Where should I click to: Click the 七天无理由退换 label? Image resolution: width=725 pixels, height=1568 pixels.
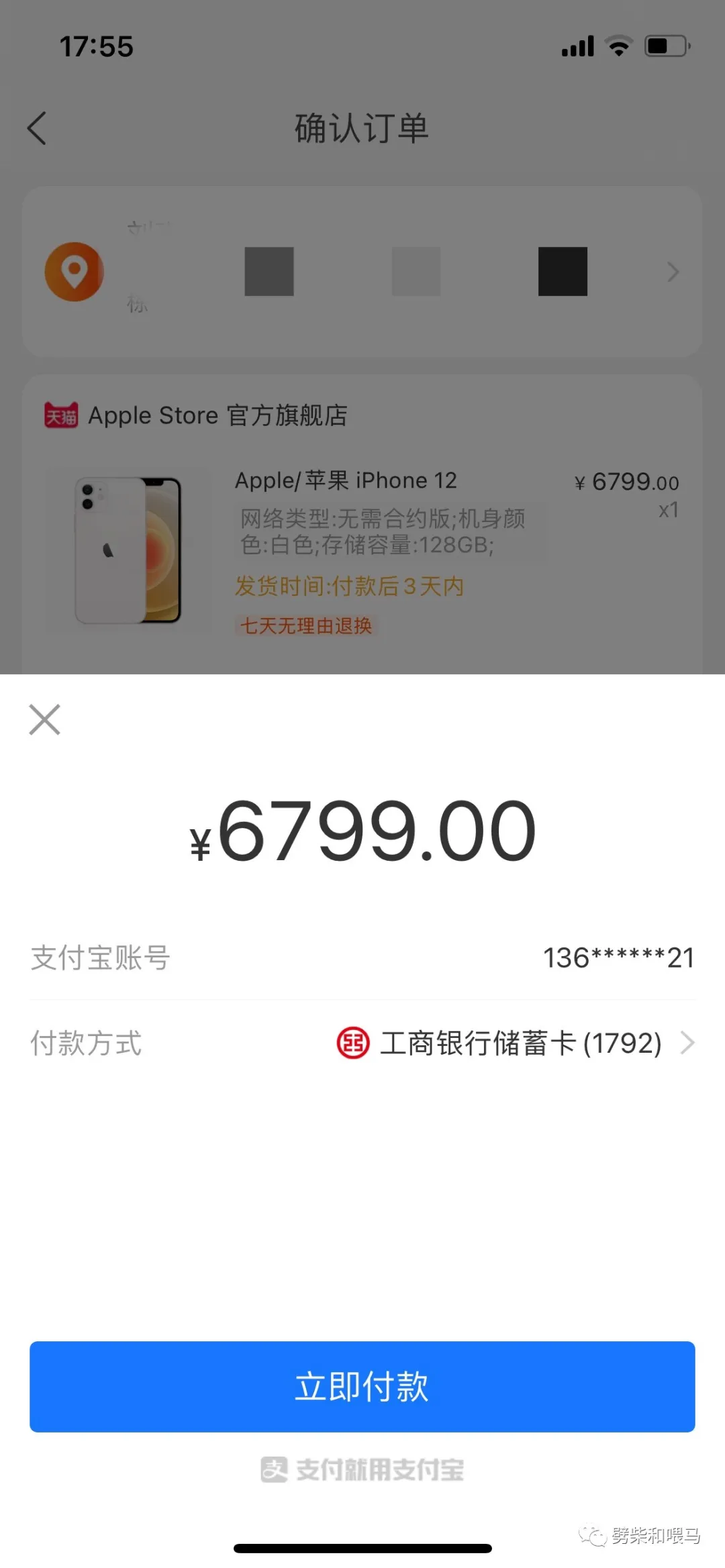306,625
